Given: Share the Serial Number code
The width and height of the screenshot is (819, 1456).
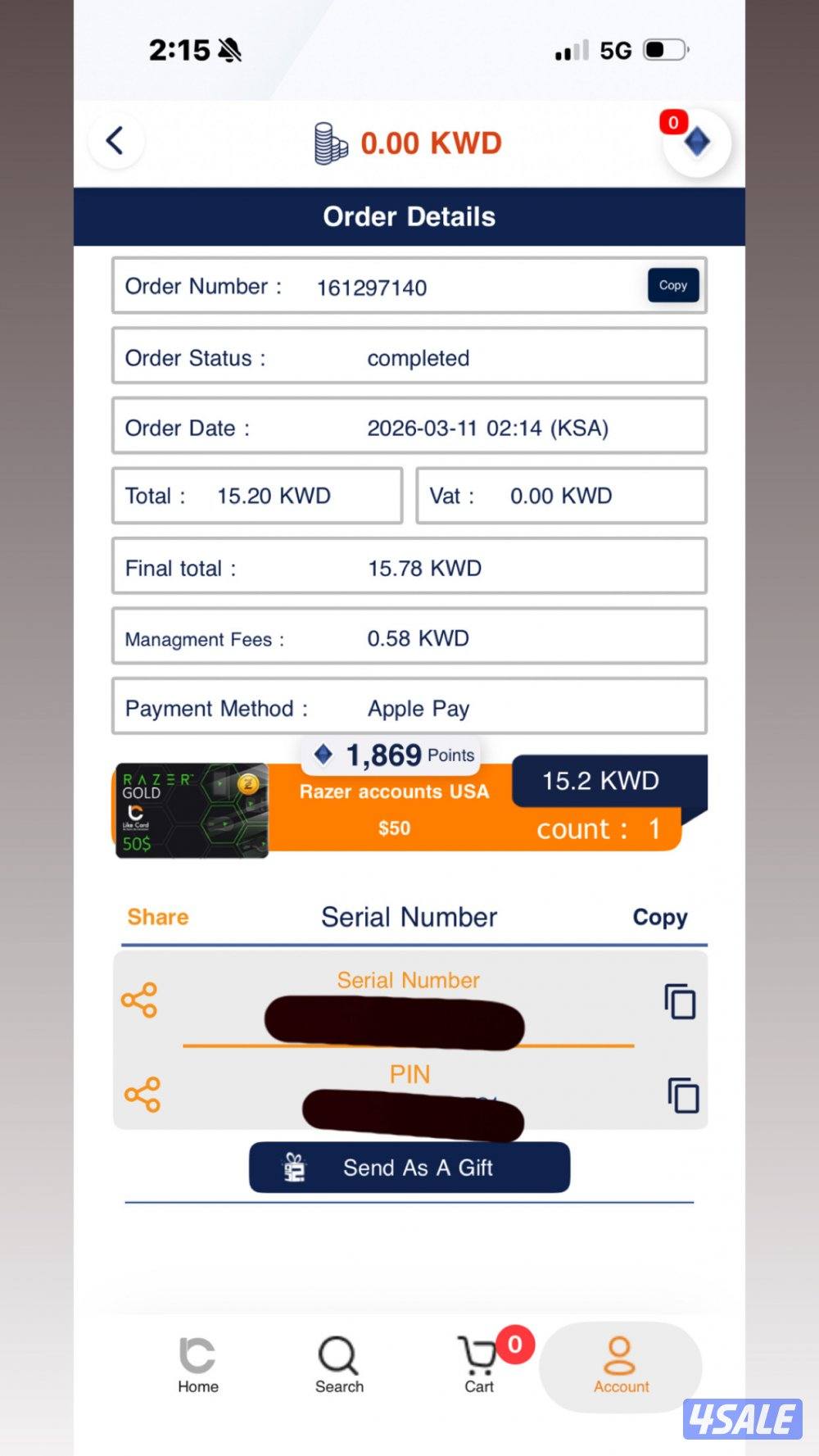Looking at the screenshot, I should (139, 1000).
